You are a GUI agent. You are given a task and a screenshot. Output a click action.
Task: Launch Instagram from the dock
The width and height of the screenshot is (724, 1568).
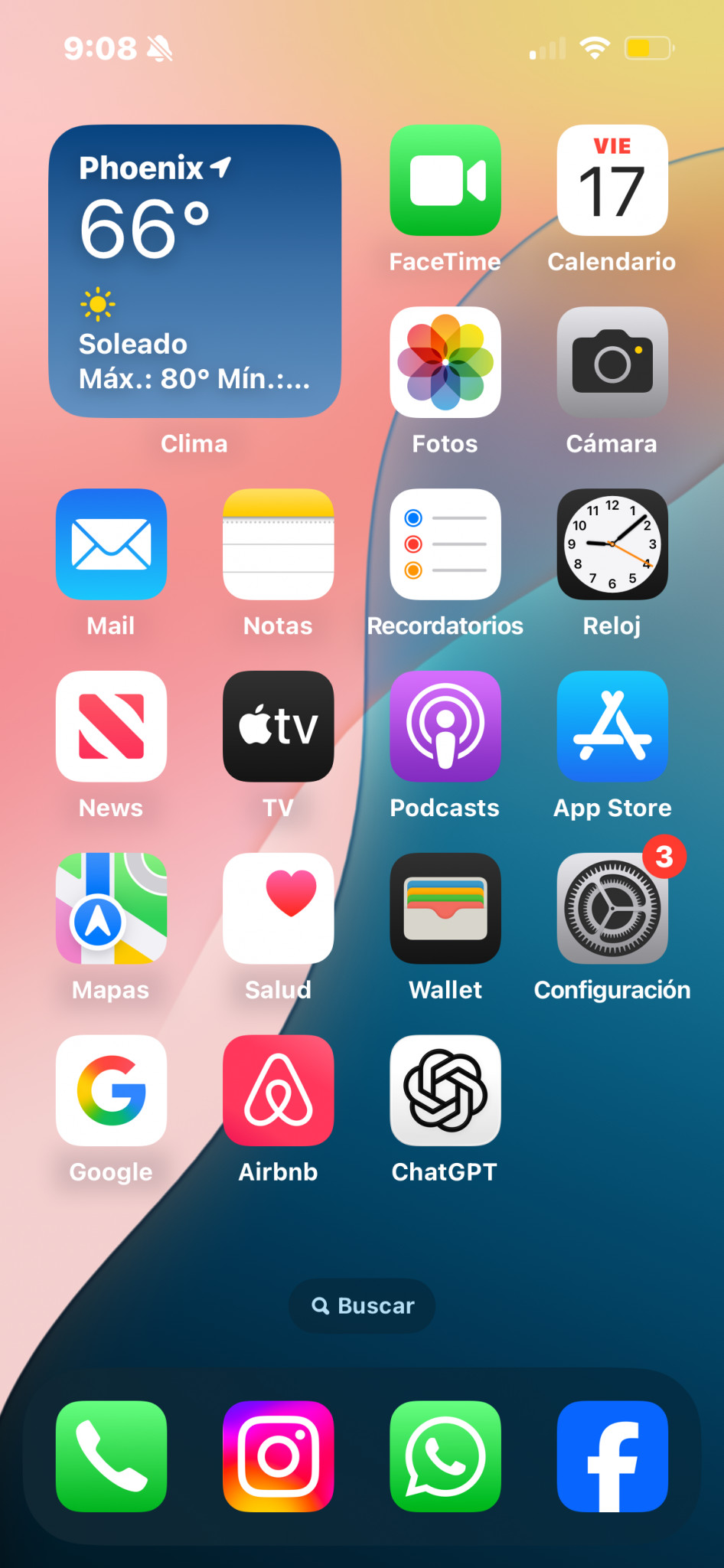tap(279, 1456)
